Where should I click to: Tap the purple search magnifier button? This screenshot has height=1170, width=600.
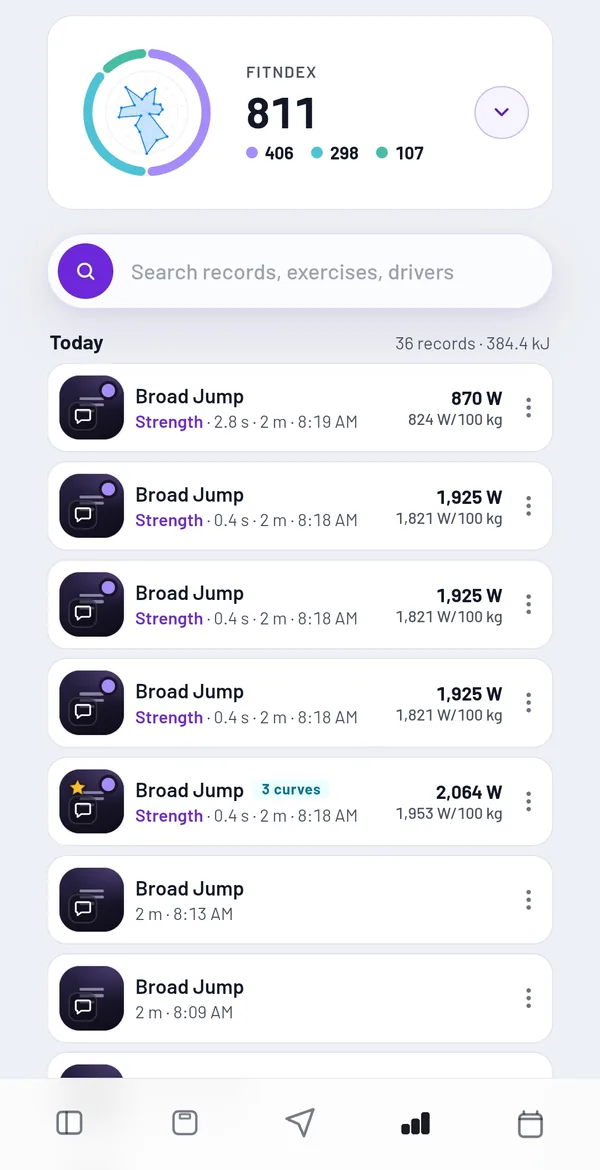tap(86, 272)
